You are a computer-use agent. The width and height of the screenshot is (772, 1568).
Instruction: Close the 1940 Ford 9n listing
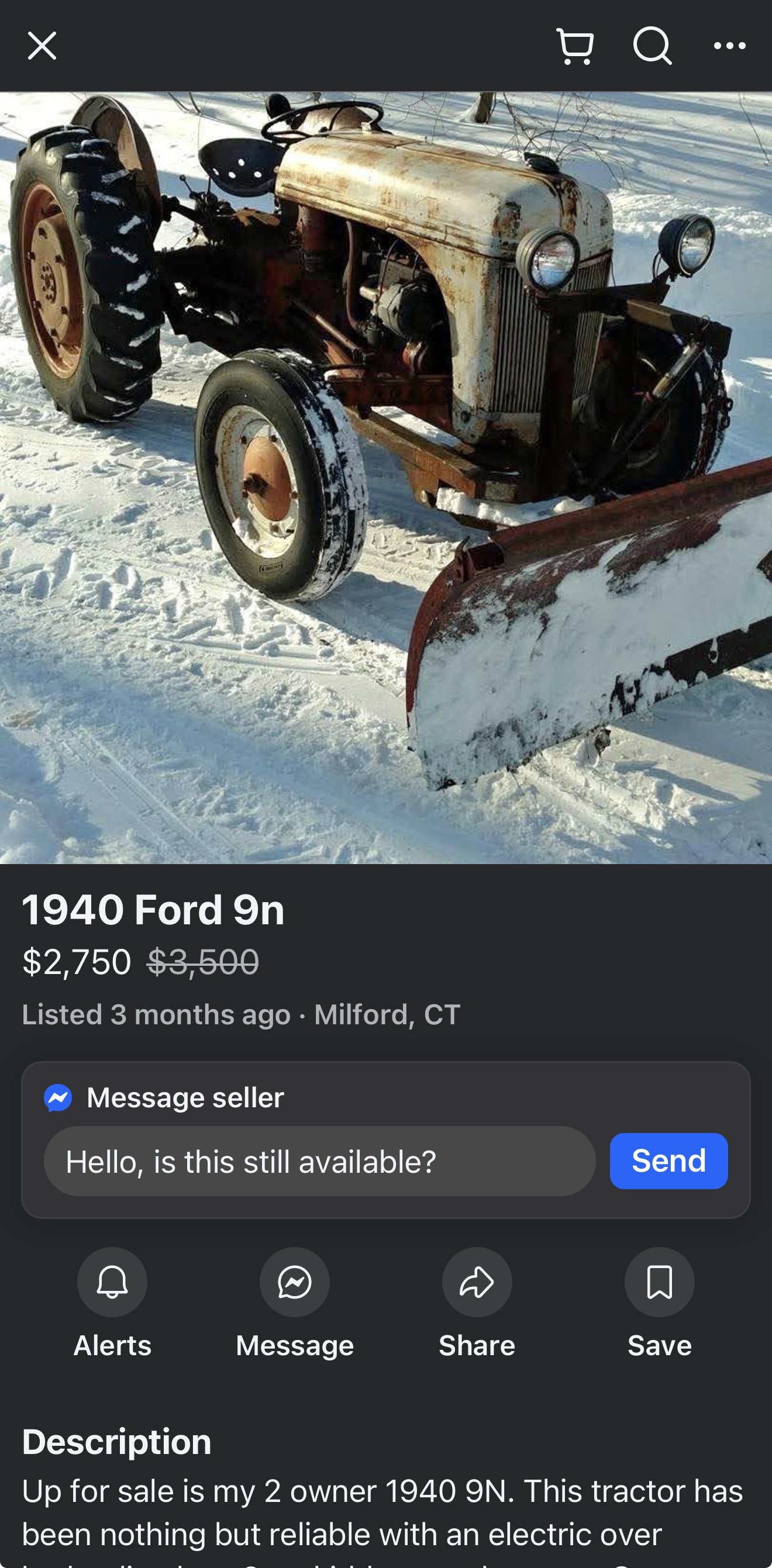42,46
